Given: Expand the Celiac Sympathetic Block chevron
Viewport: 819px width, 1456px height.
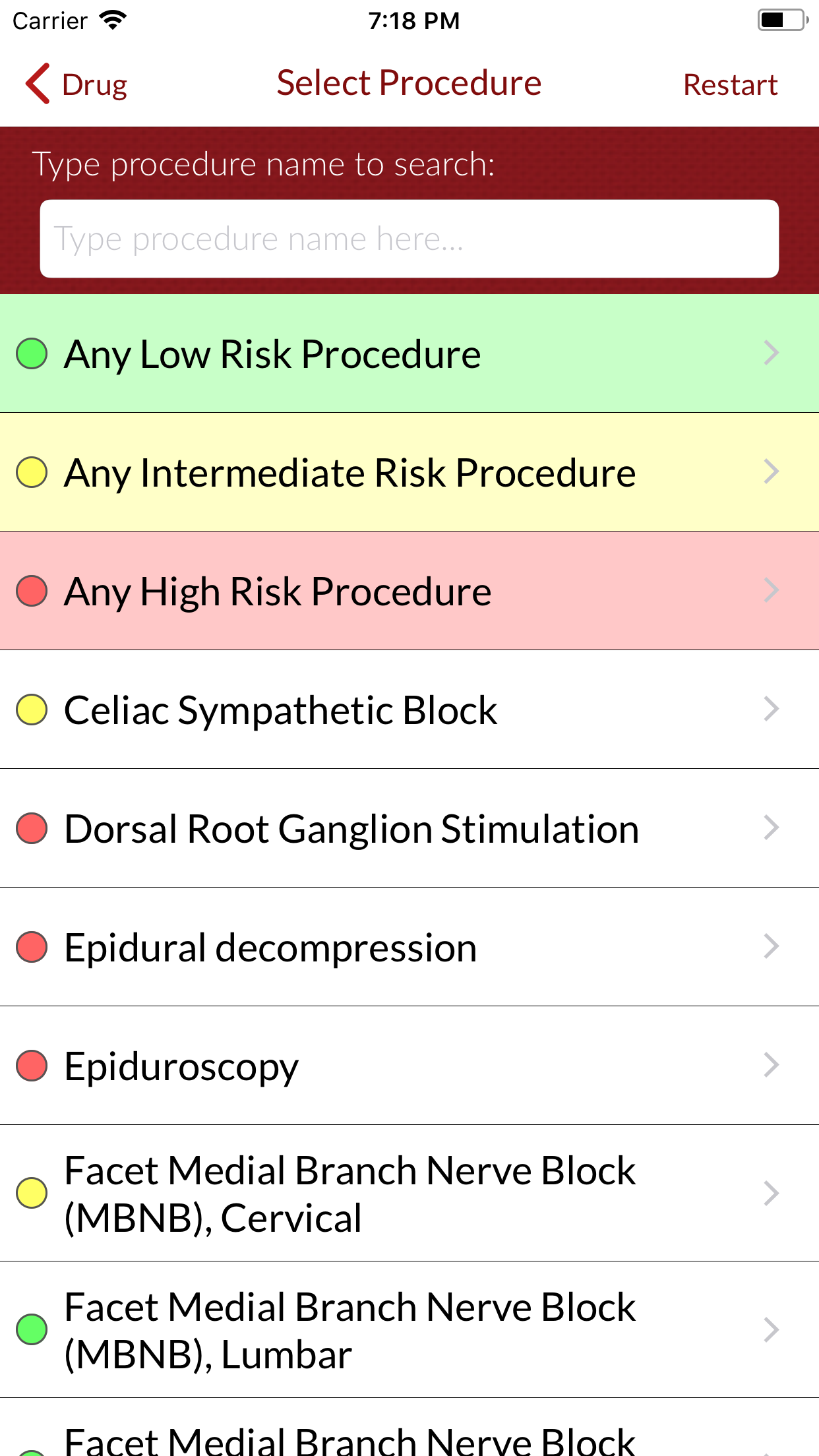Looking at the screenshot, I should tap(770, 710).
